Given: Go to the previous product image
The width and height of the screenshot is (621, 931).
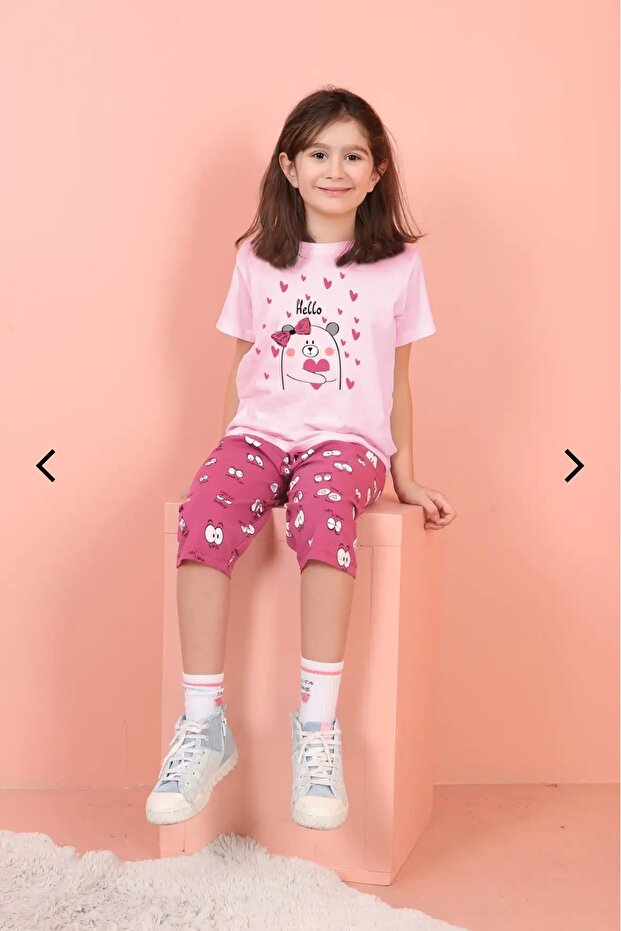Looking at the screenshot, I should (x=46, y=466).
